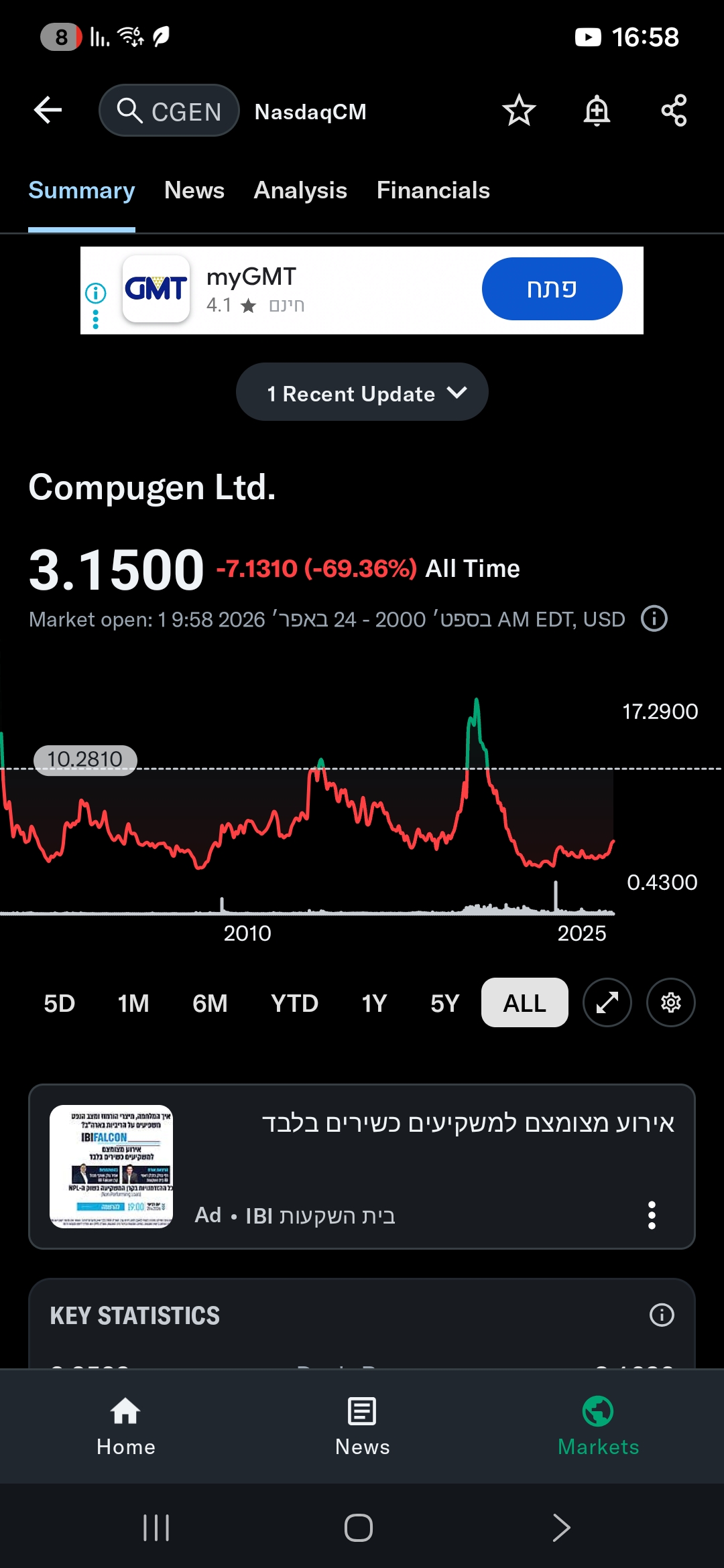The image size is (724, 1568).
Task: Switch the chart to 1M
Action: (x=133, y=1003)
